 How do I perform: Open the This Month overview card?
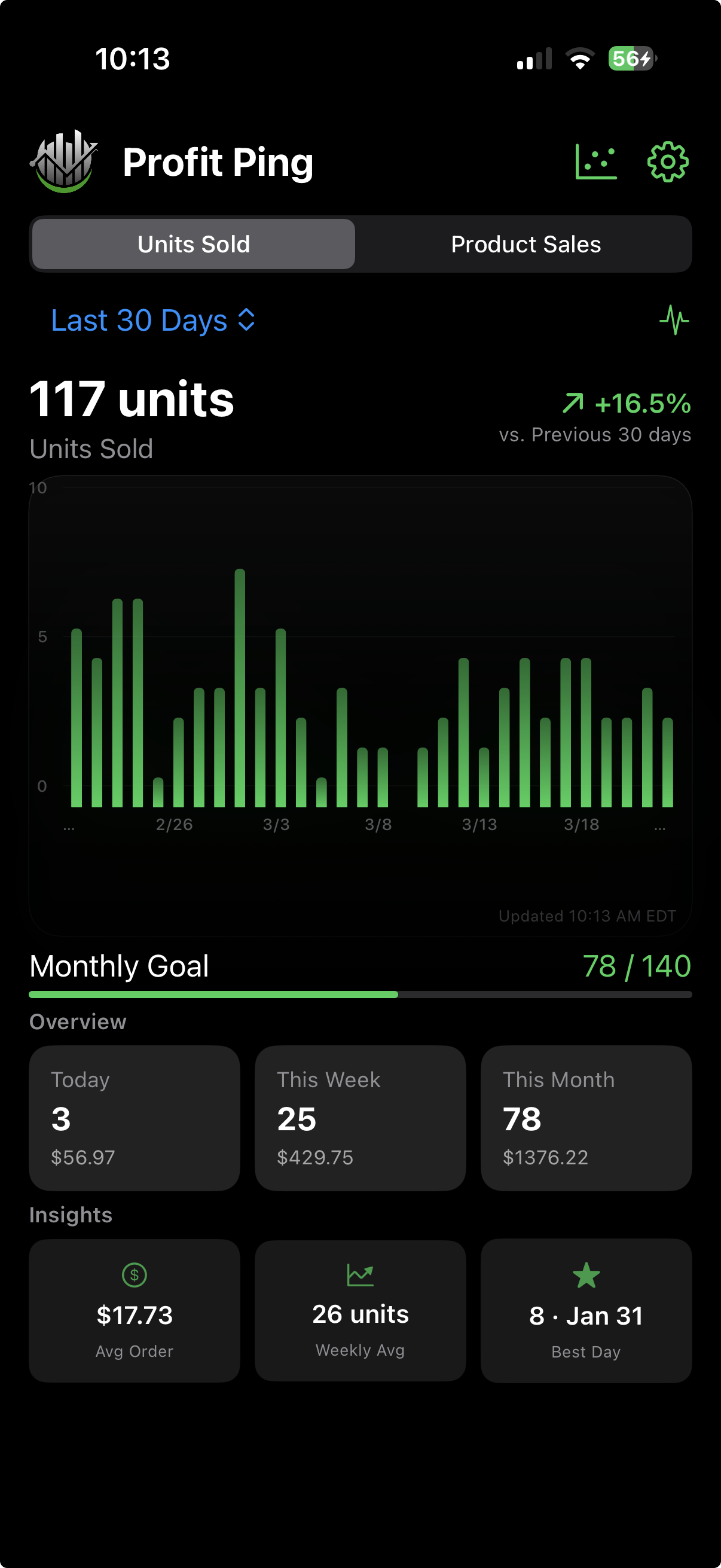[x=586, y=1120]
